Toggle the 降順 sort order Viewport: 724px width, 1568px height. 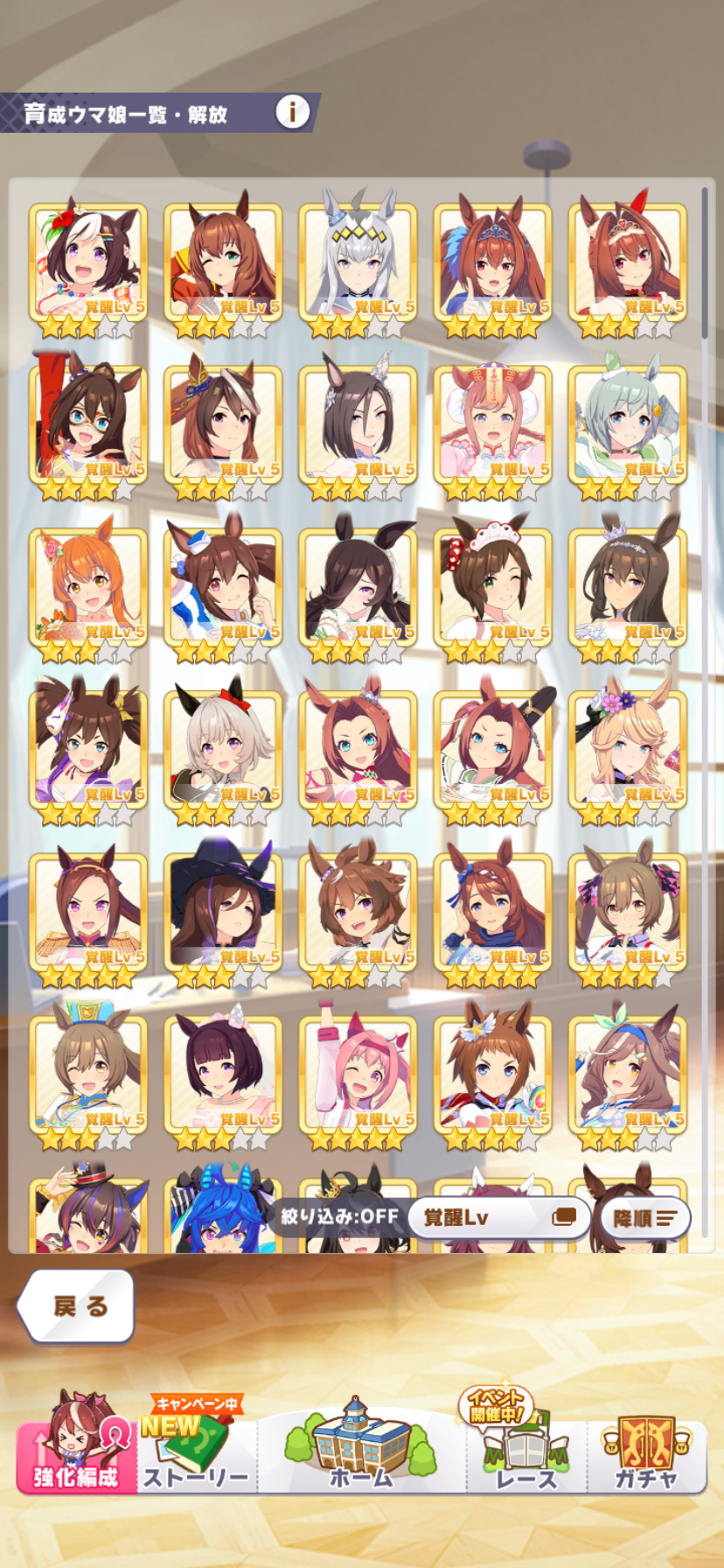point(644,1217)
